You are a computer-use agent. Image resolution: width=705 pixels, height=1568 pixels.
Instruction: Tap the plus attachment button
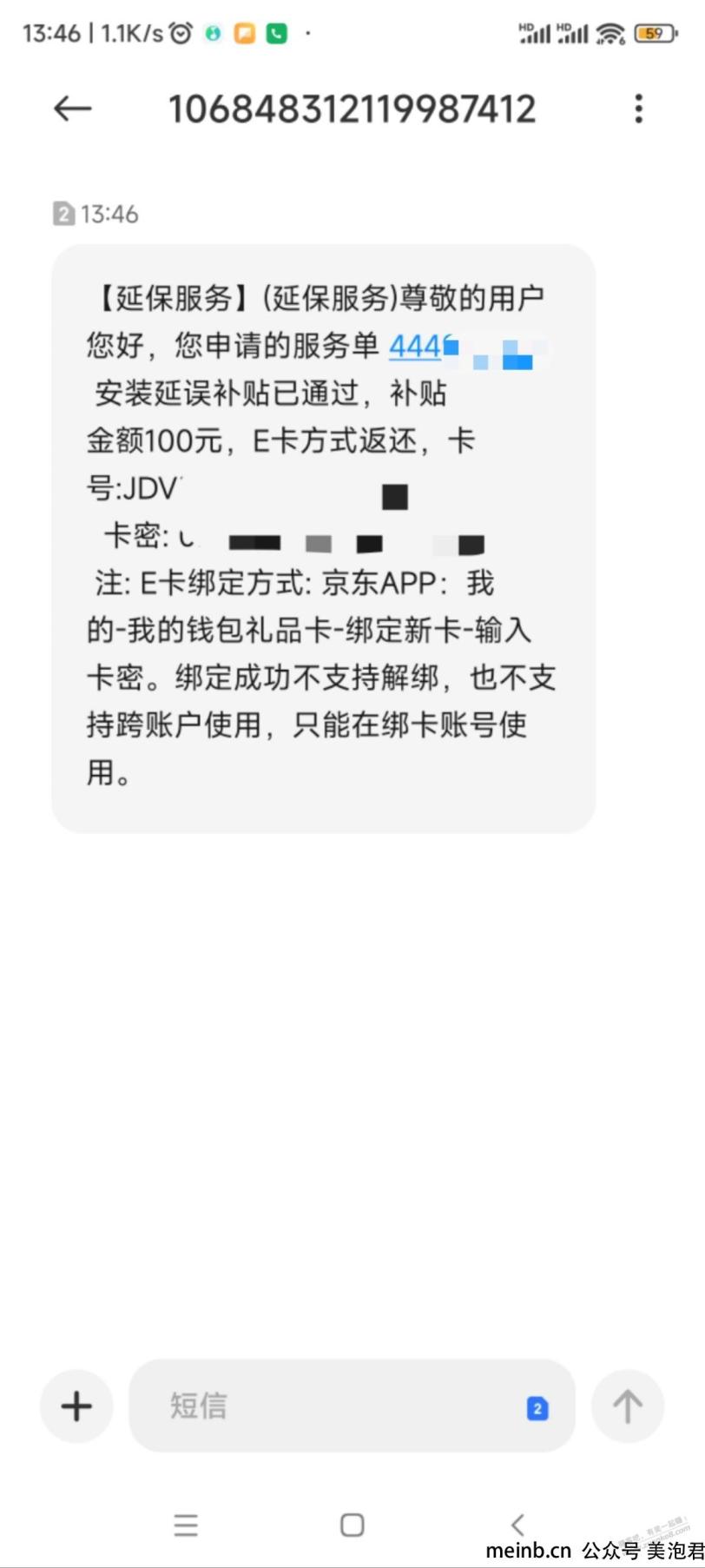76,1406
